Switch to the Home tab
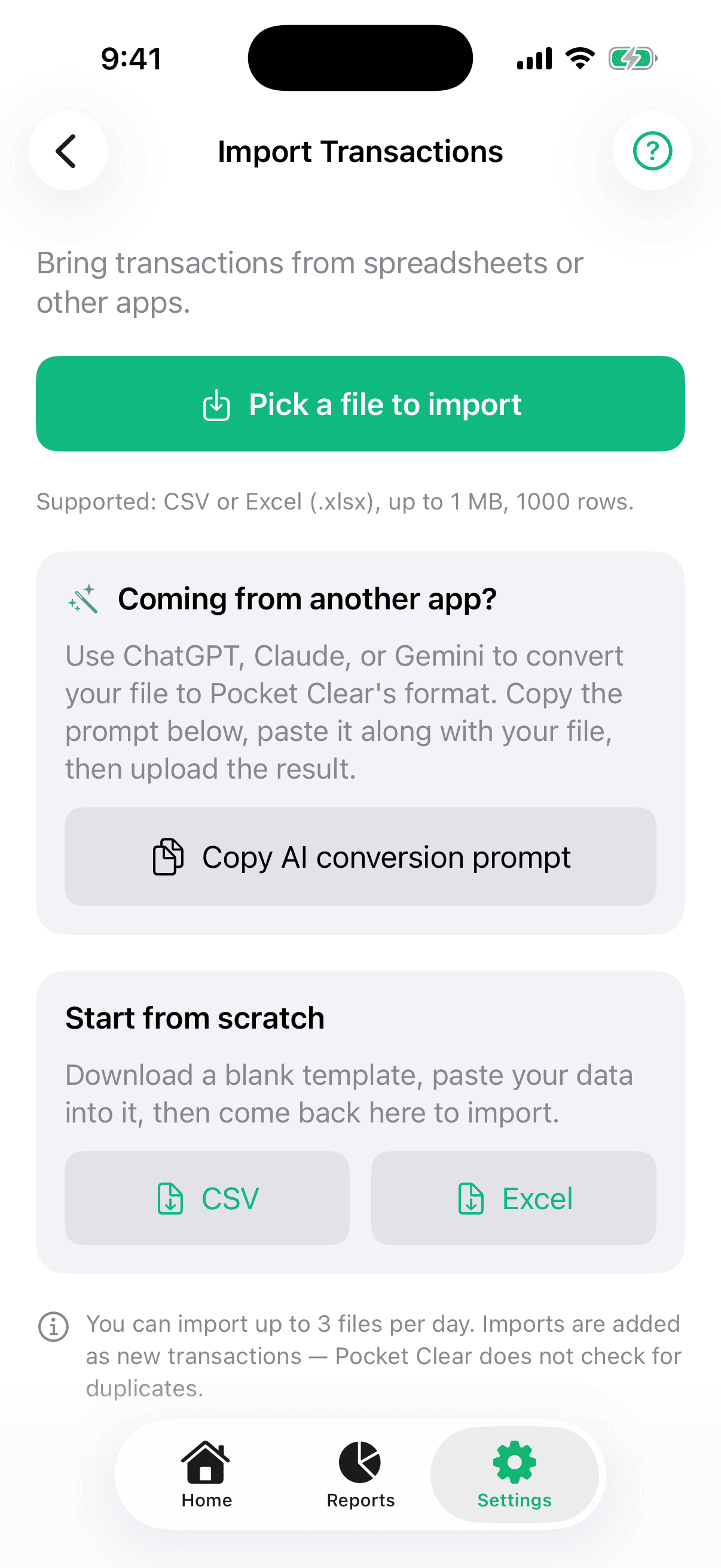 206,1474
